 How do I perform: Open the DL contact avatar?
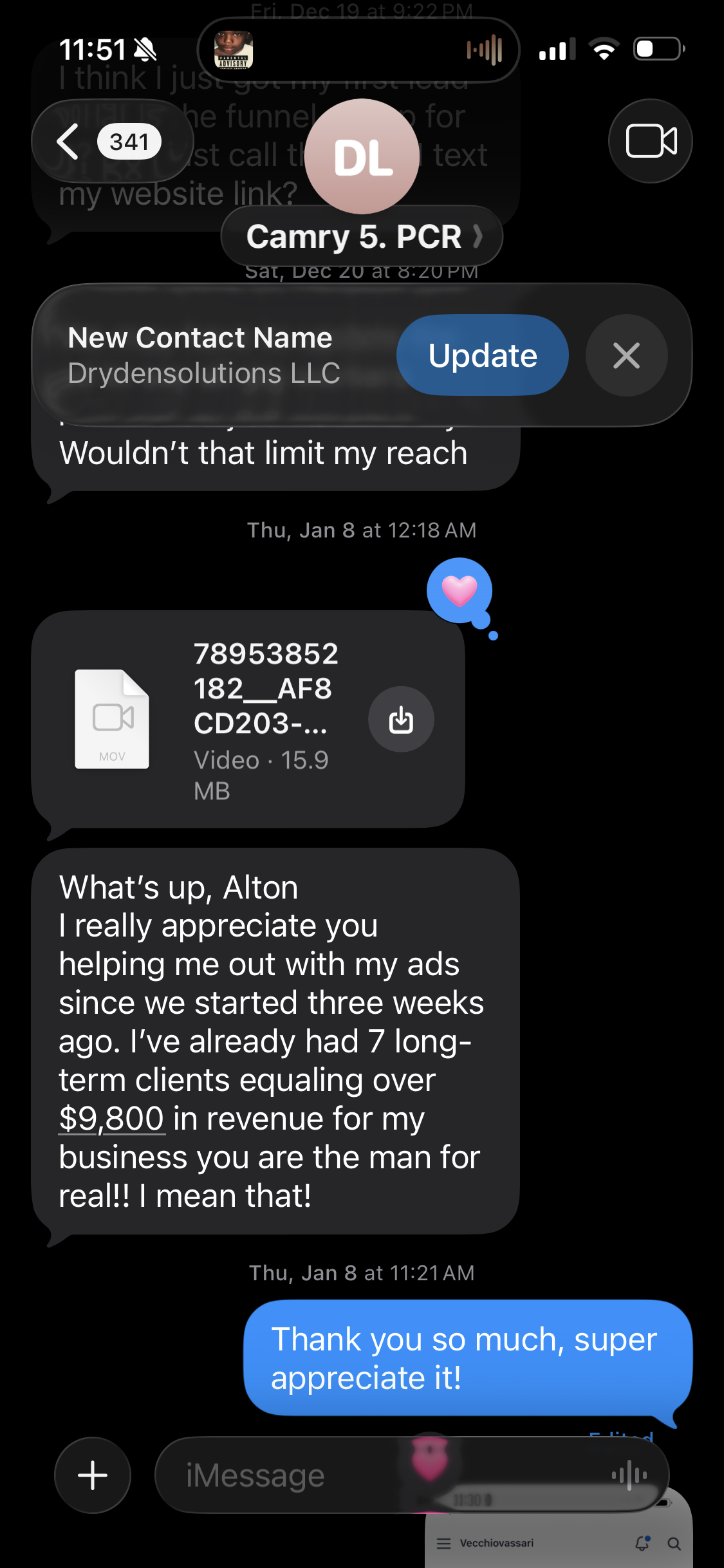point(362,156)
